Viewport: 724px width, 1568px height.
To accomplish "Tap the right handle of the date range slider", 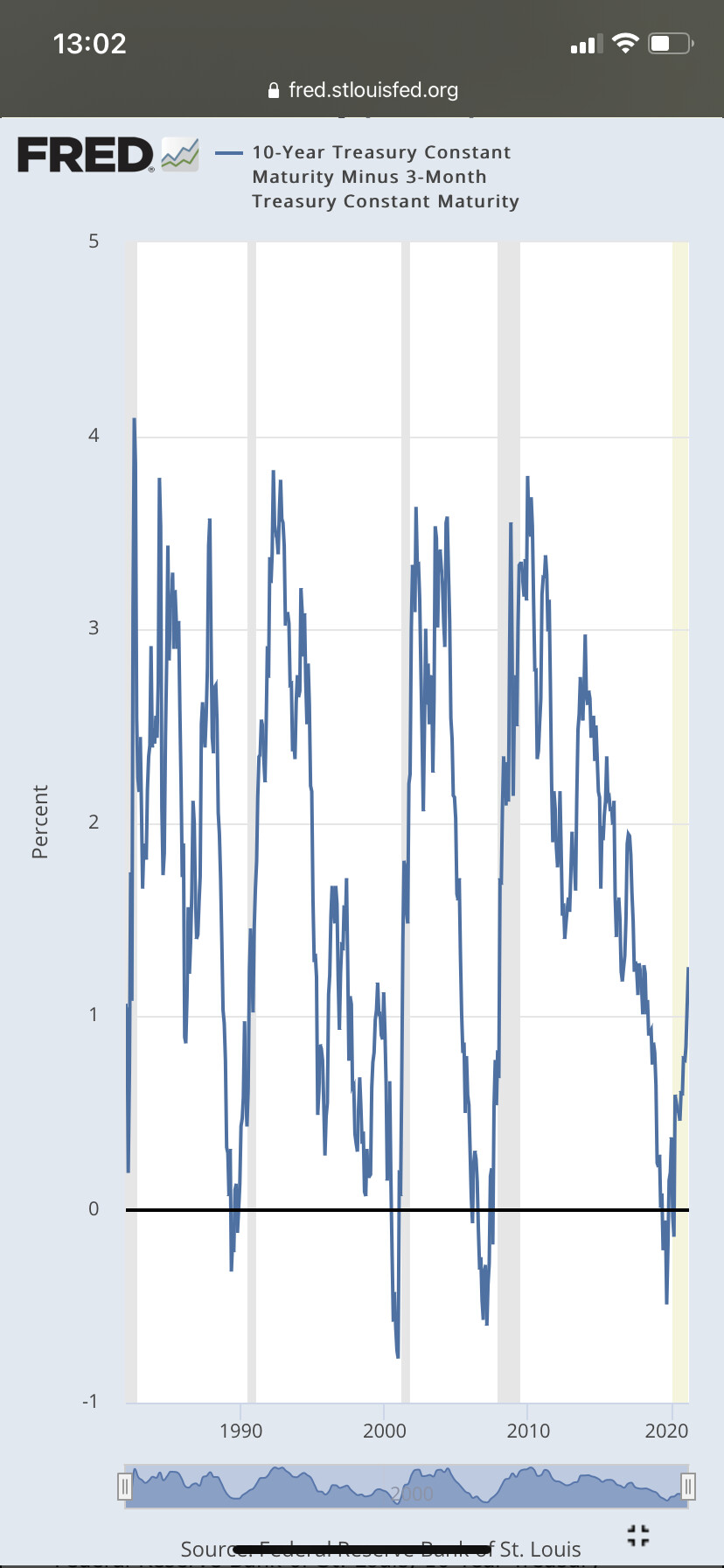I will [688, 1486].
